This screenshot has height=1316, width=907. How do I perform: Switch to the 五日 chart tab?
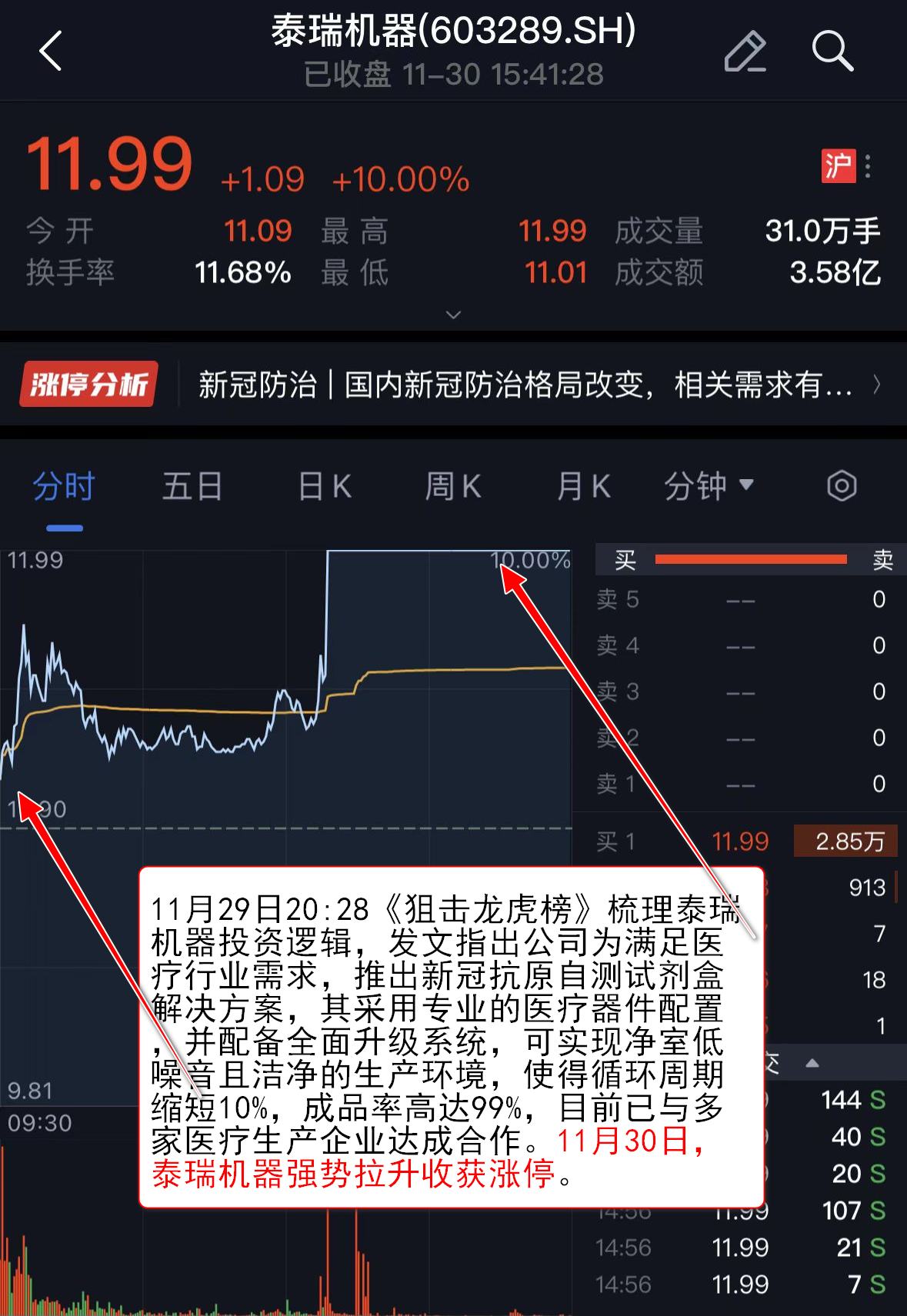point(192,487)
